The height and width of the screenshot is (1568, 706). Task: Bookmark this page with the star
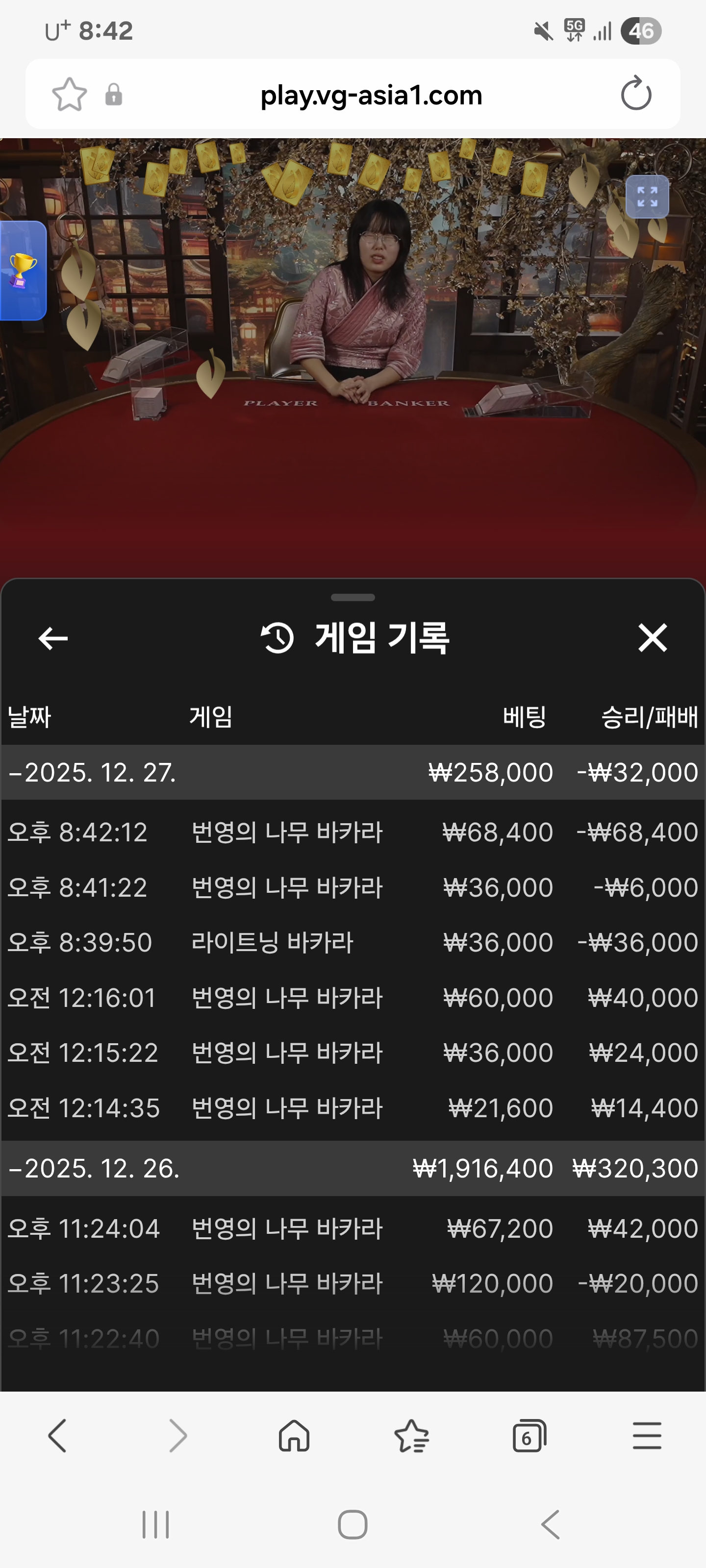click(70, 95)
